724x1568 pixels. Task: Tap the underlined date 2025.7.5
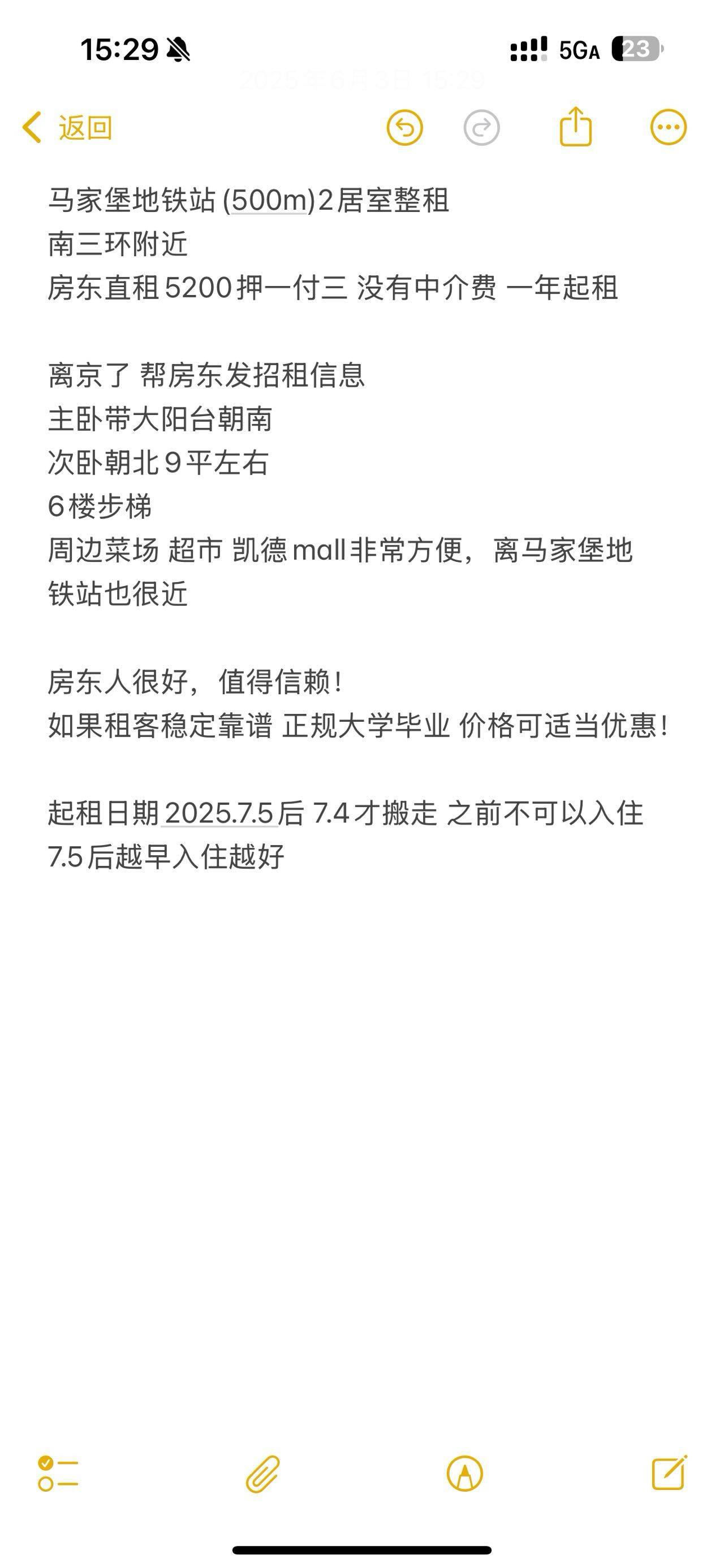tap(219, 813)
